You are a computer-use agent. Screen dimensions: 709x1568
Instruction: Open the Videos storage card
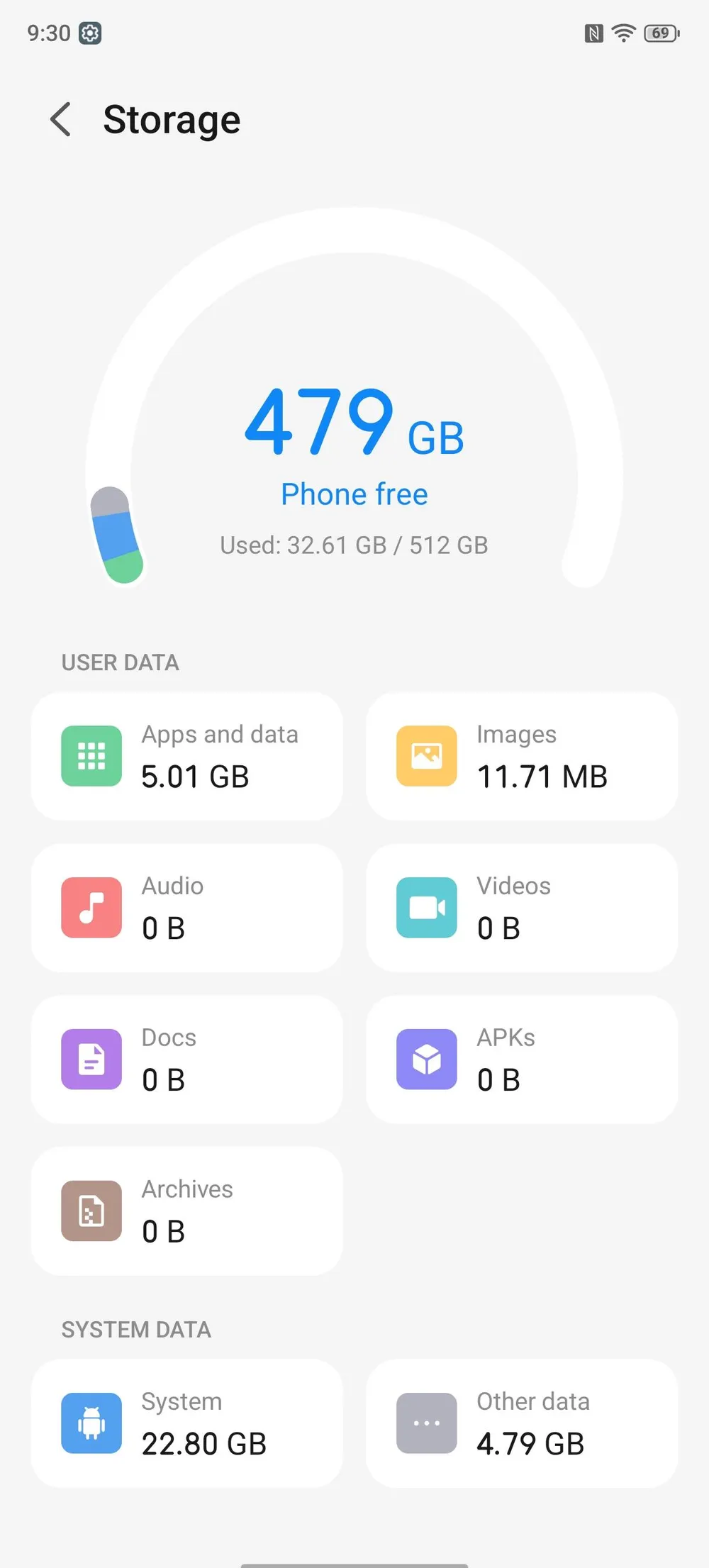(522, 908)
